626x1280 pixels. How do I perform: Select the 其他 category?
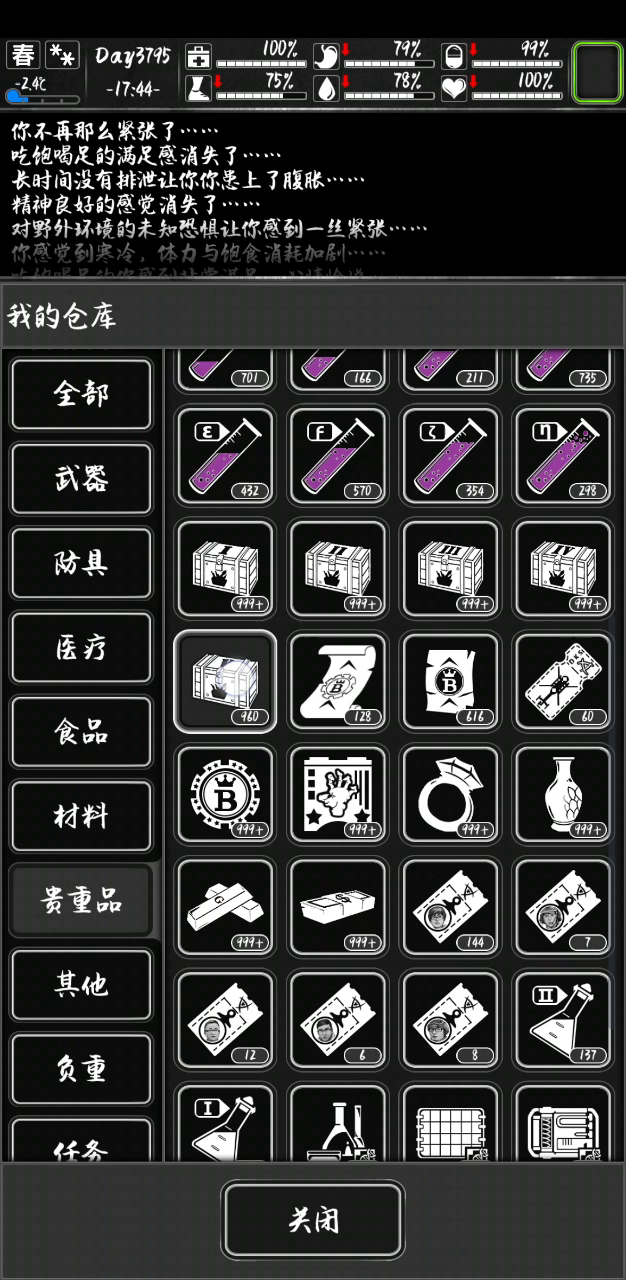81,984
